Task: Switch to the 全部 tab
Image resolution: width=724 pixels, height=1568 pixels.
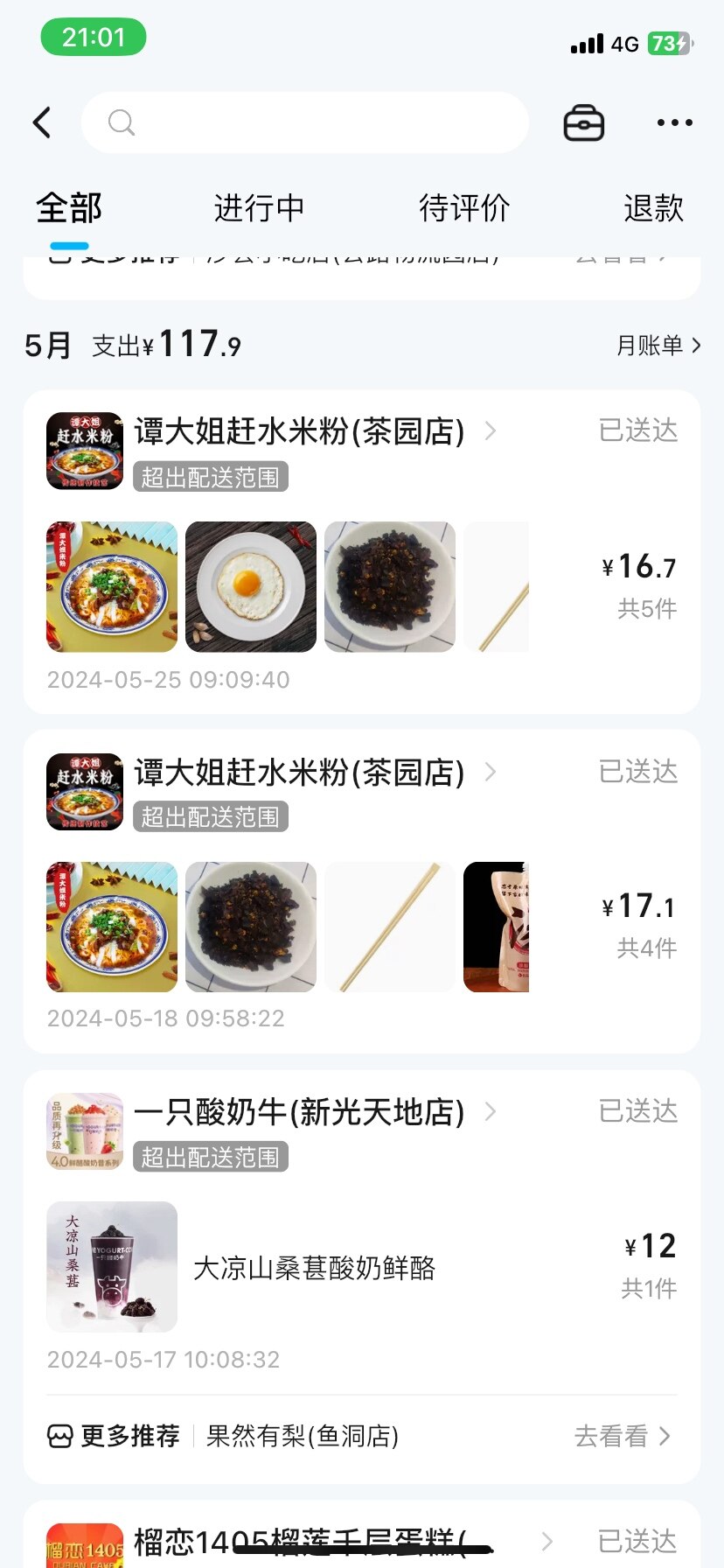Action: click(69, 208)
